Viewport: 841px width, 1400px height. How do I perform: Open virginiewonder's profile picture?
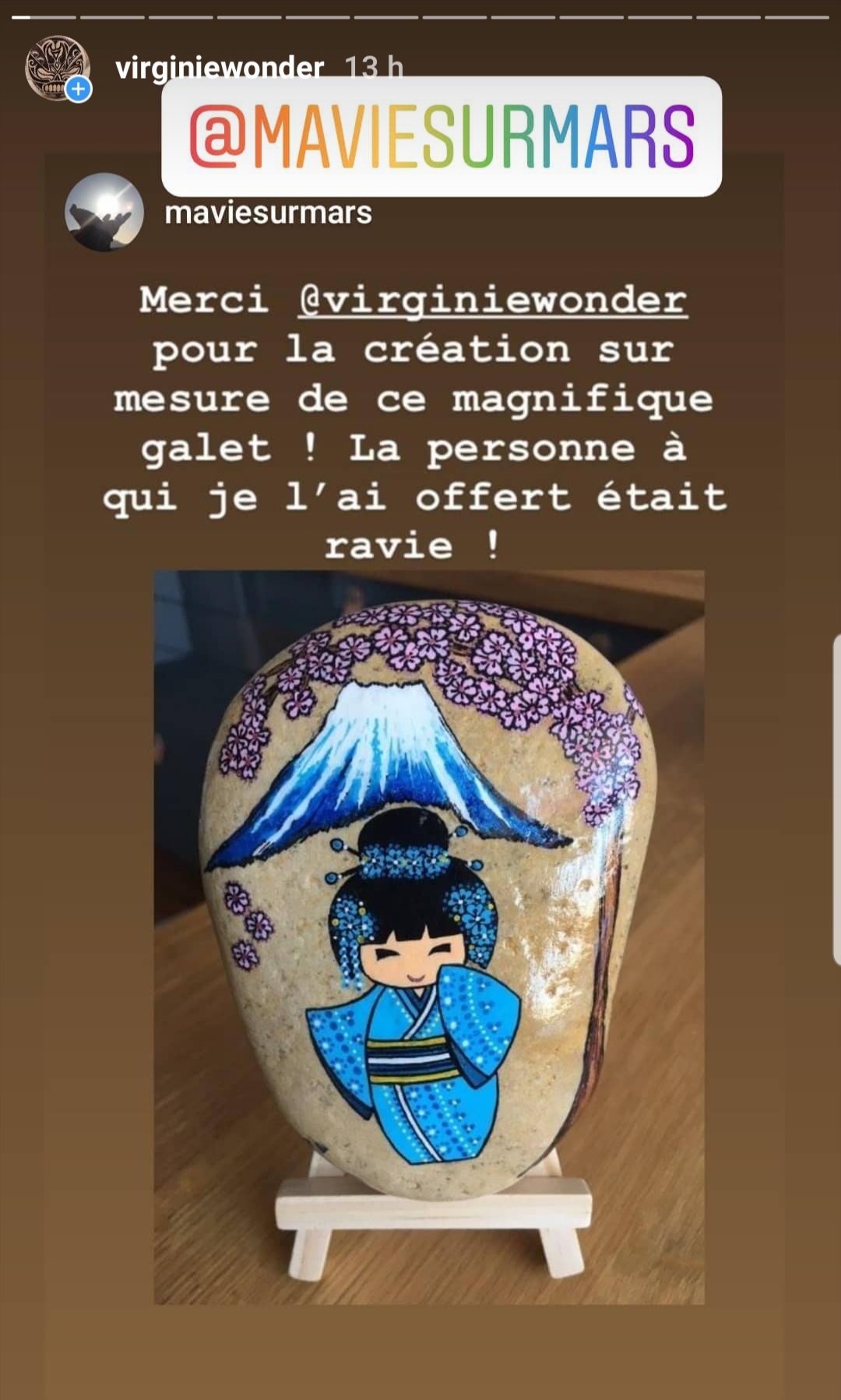point(57,68)
